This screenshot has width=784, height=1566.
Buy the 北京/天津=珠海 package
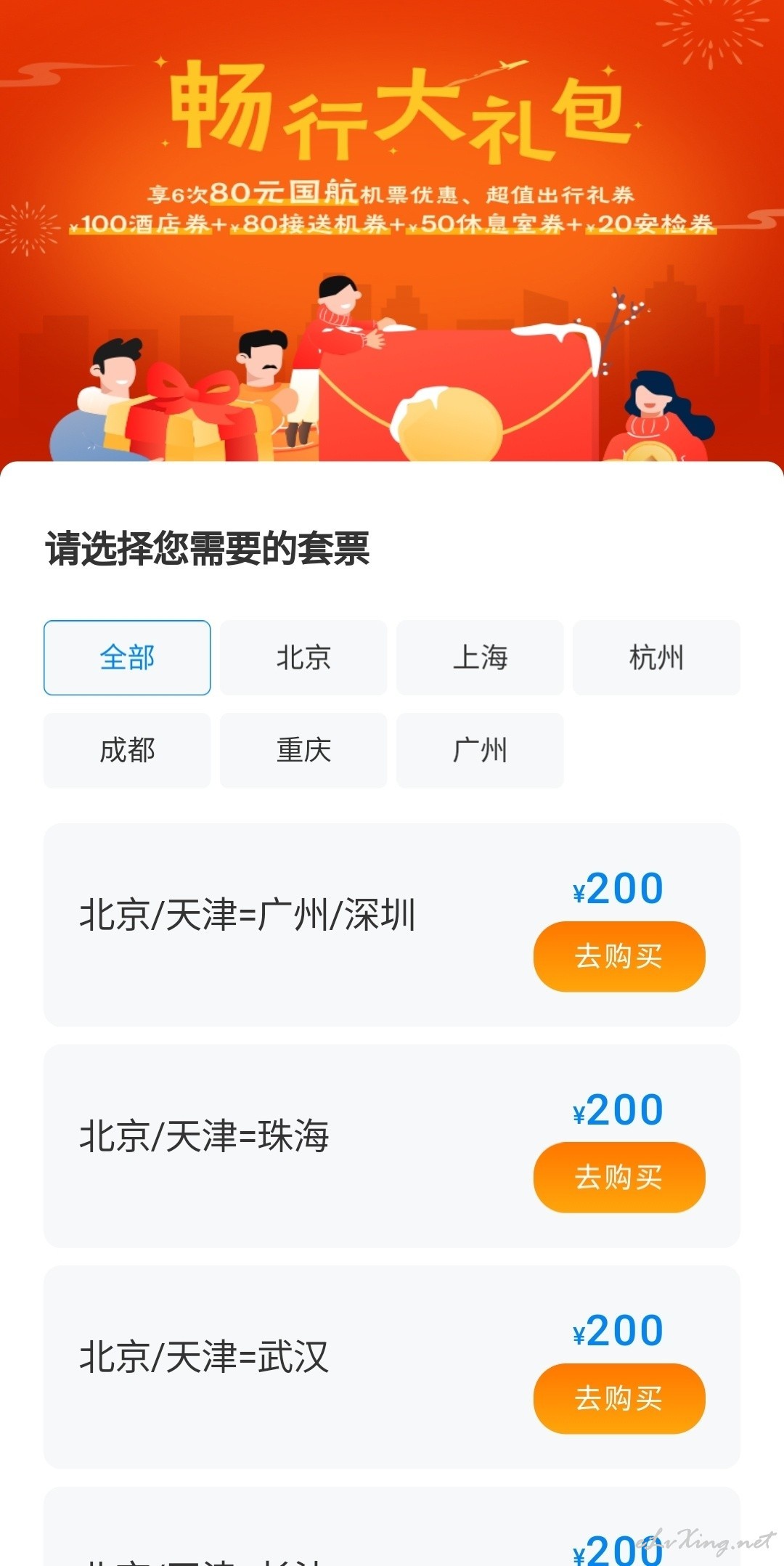pos(619,1177)
